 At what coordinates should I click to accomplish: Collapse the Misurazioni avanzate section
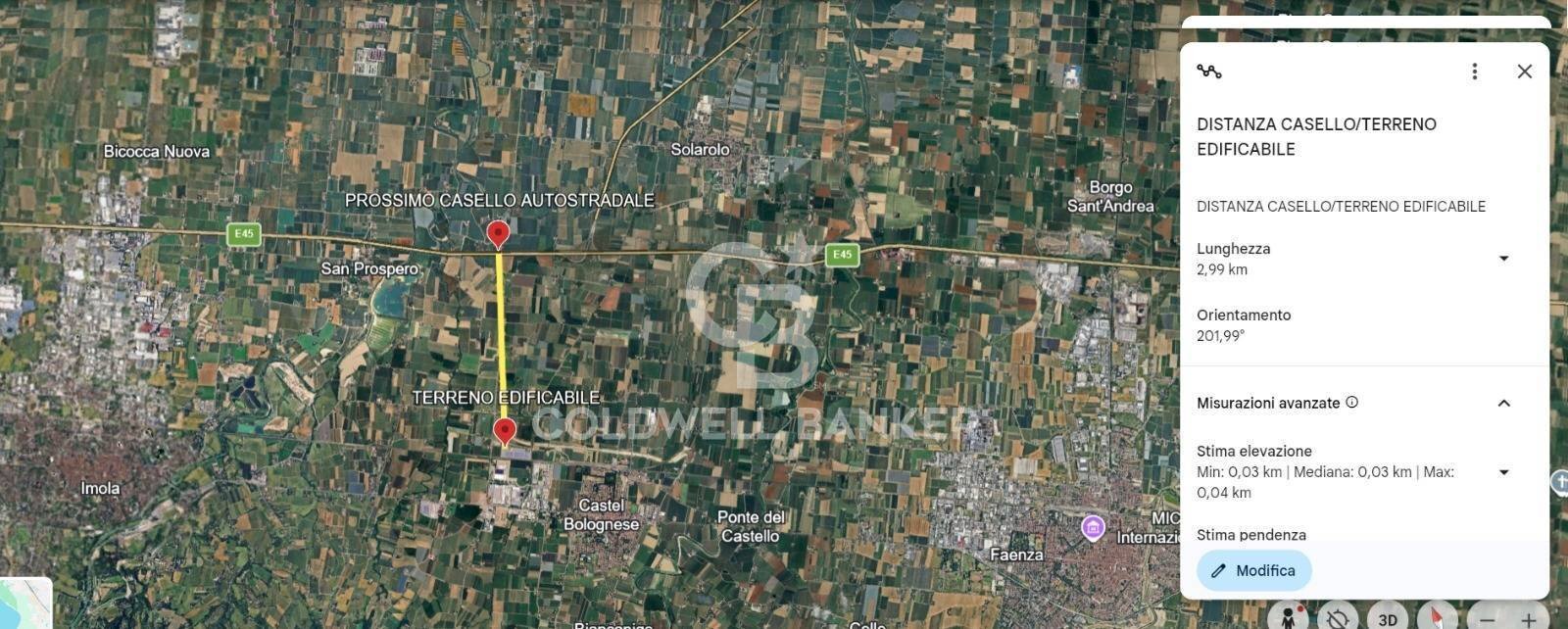(1503, 403)
